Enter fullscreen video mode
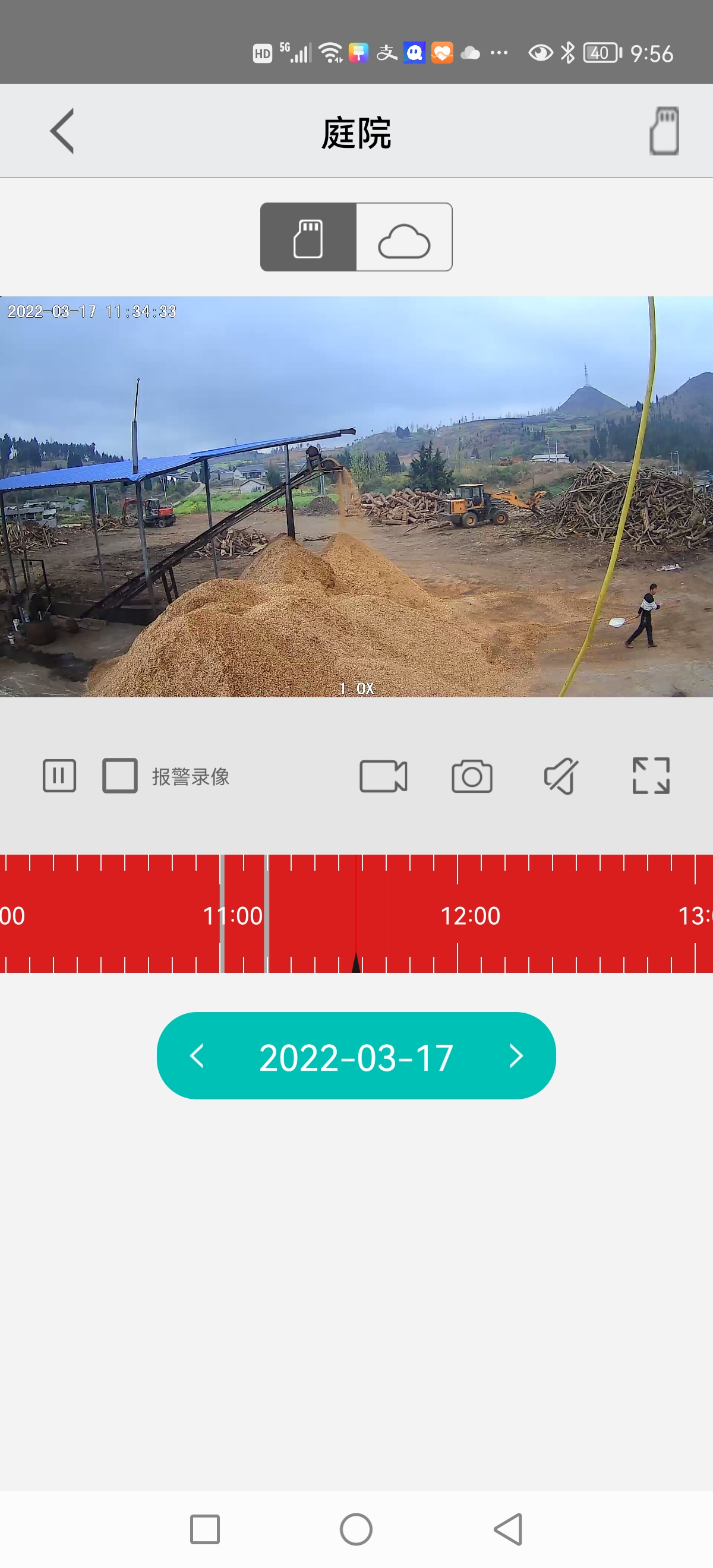 [650, 776]
